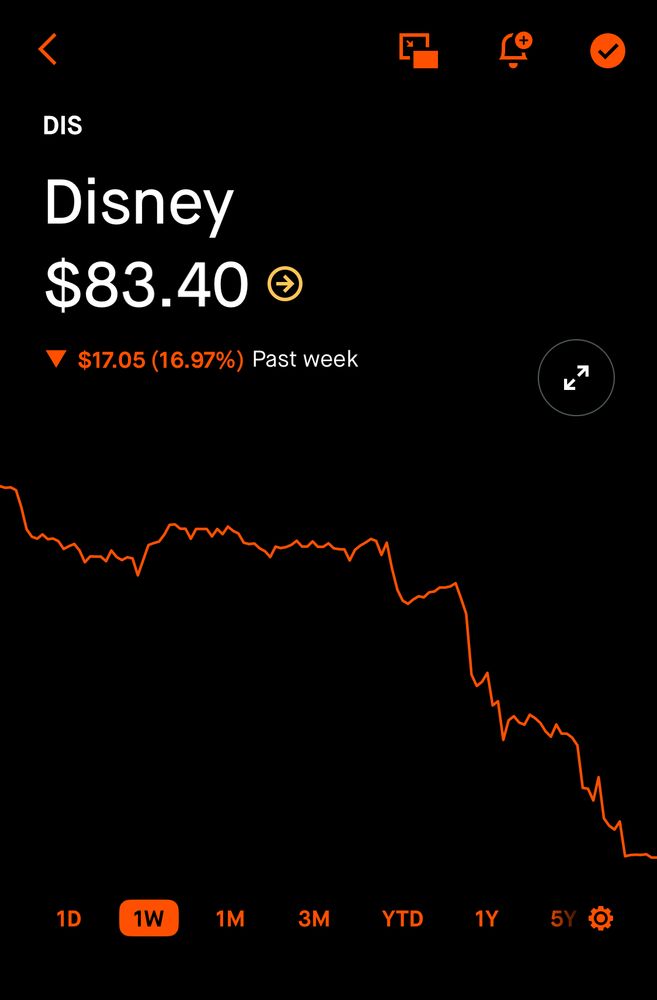Open the picture-in-picture chart icon
This screenshot has width=657, height=1000.
419,51
